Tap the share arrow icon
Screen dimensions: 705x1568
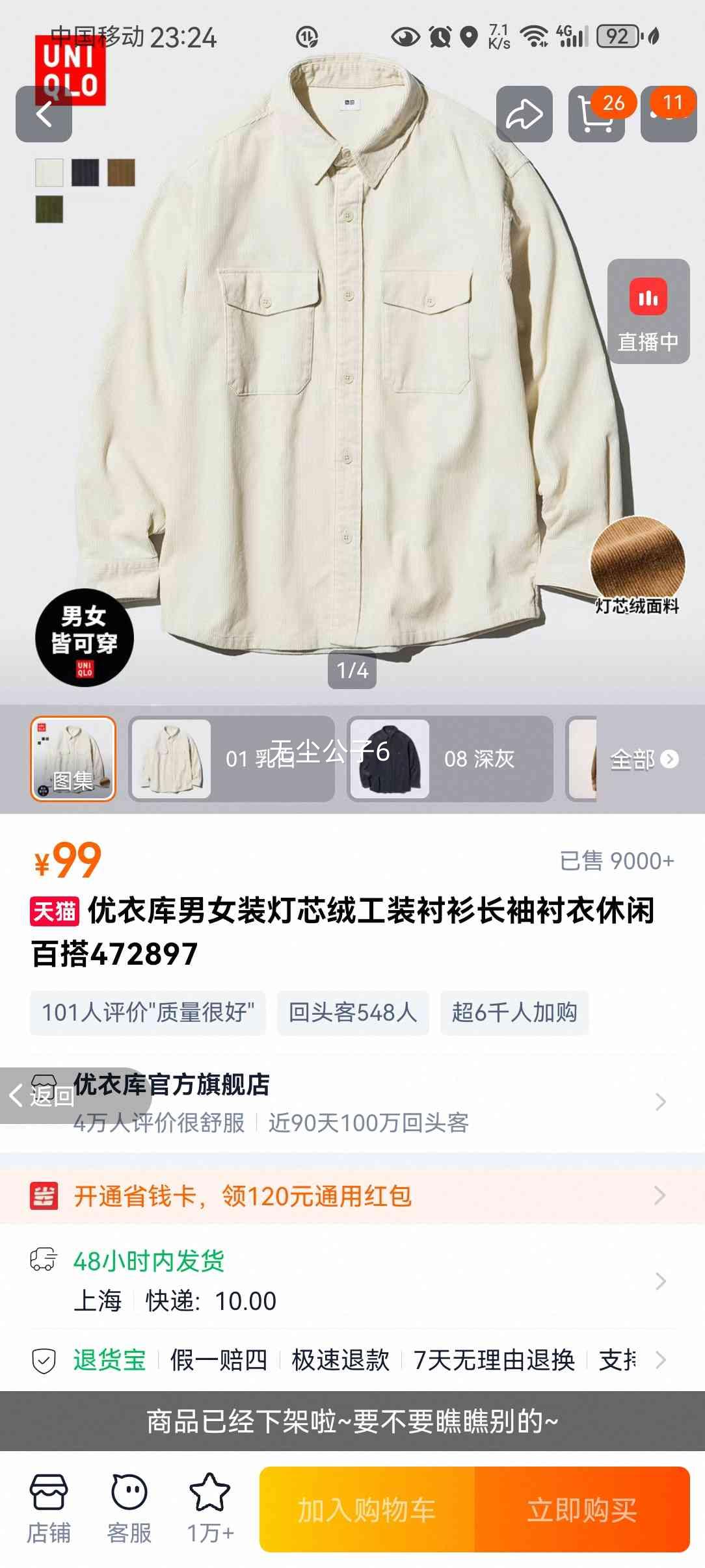pos(523,114)
